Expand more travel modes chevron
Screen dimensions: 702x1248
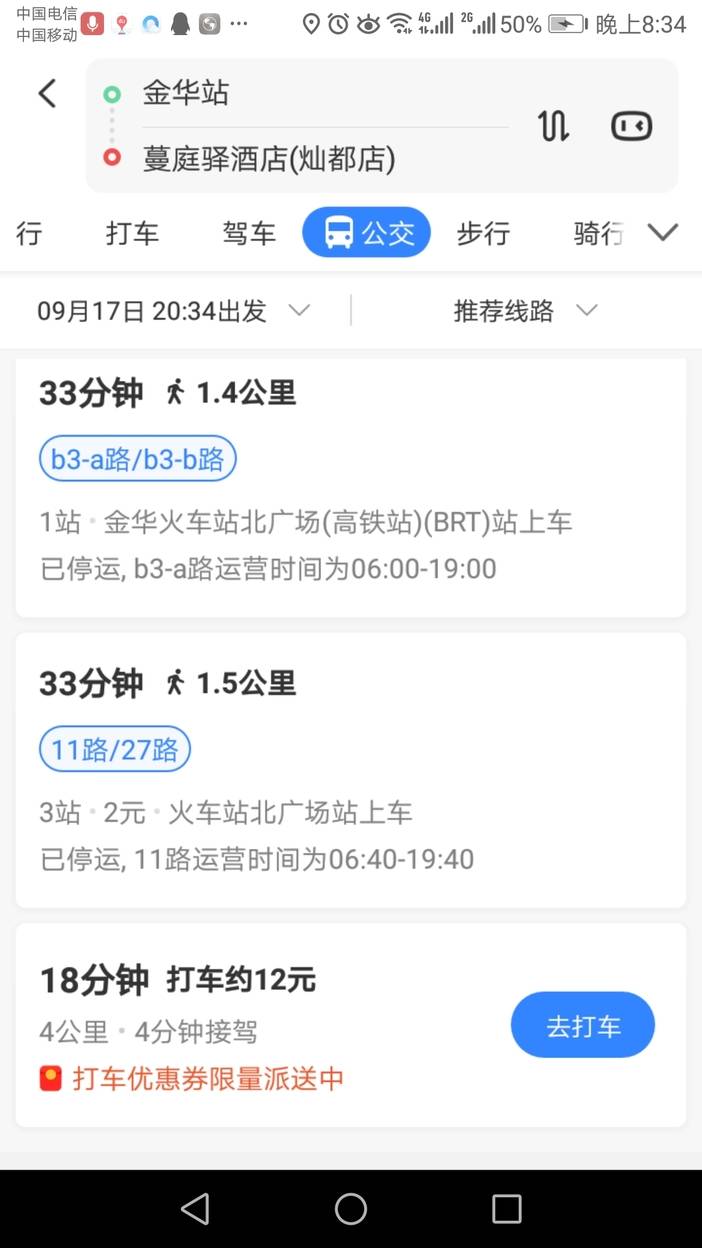(663, 233)
